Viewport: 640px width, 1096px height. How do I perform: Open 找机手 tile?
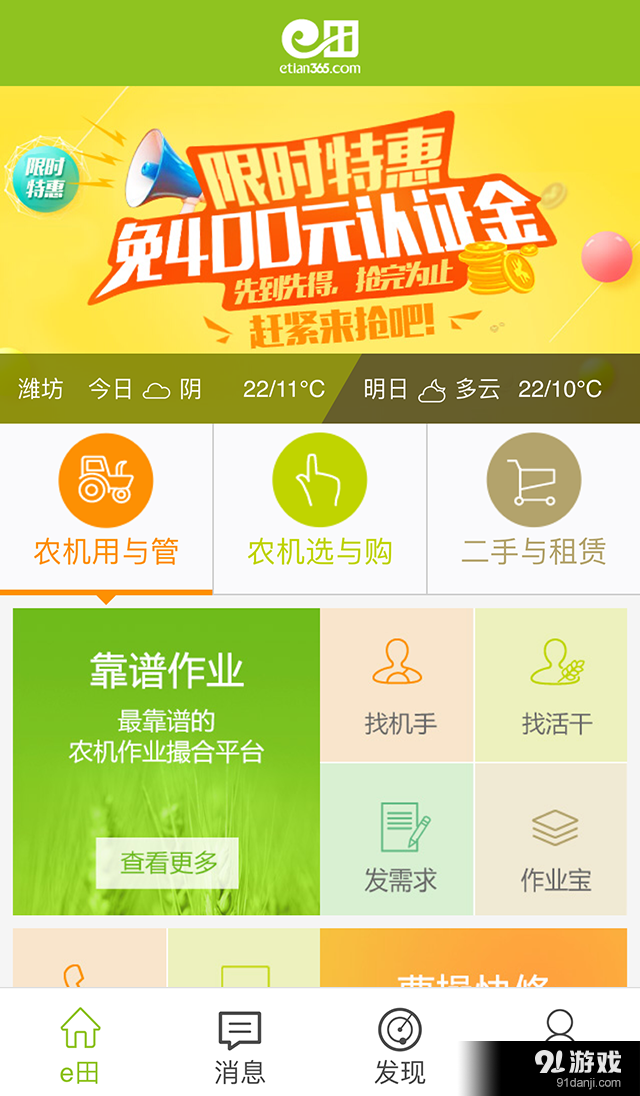pyautogui.click(x=398, y=686)
